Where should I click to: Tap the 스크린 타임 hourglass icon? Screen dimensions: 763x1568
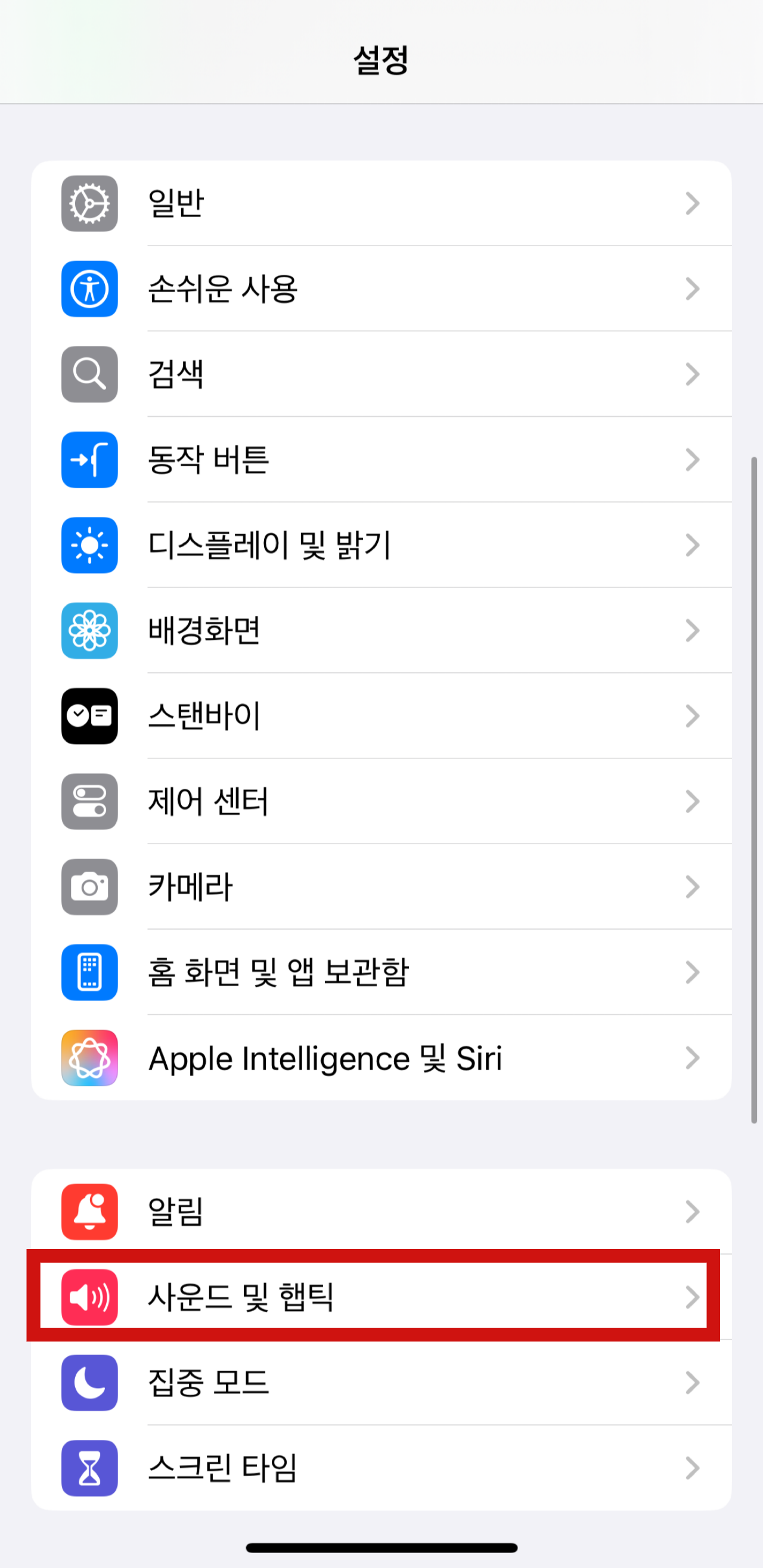click(x=89, y=1469)
